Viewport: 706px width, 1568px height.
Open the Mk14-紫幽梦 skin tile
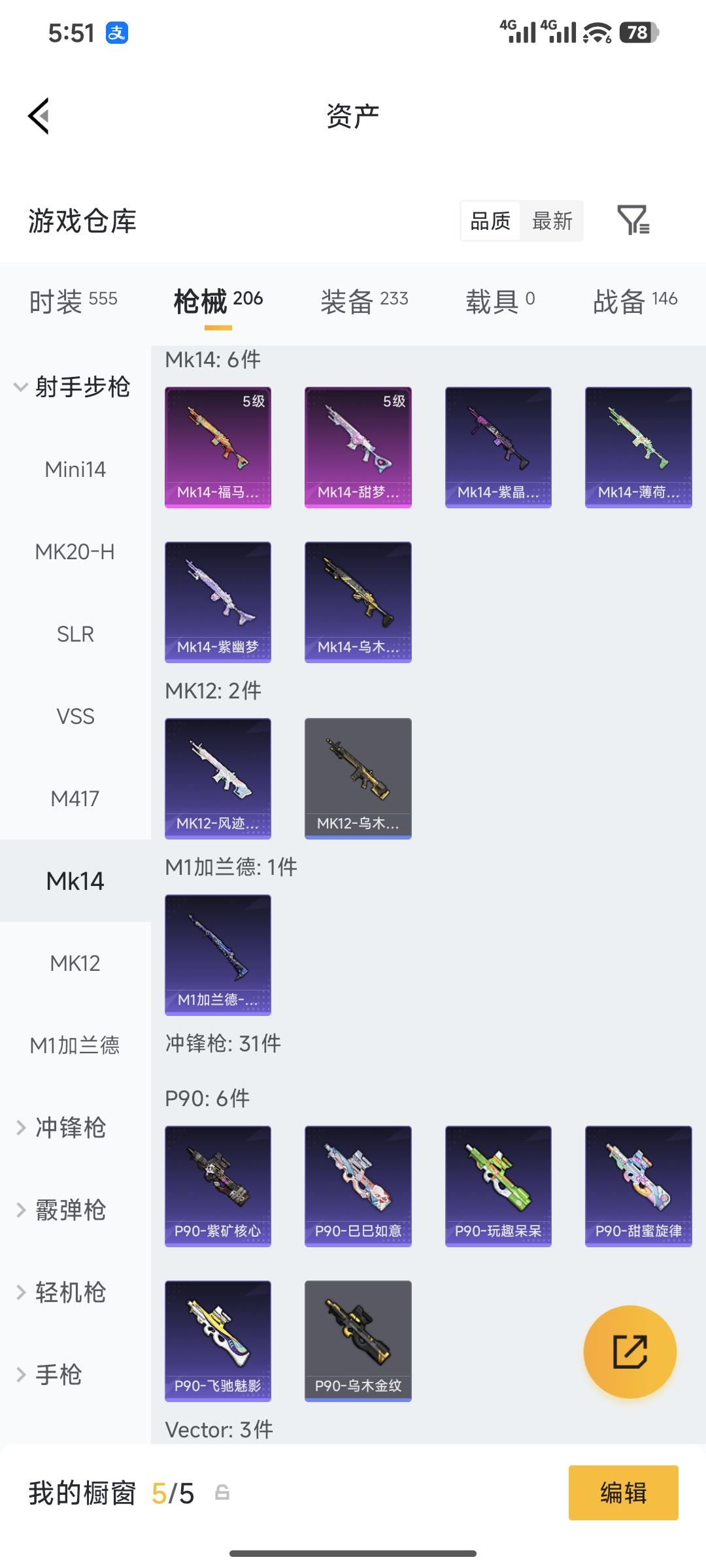click(218, 602)
